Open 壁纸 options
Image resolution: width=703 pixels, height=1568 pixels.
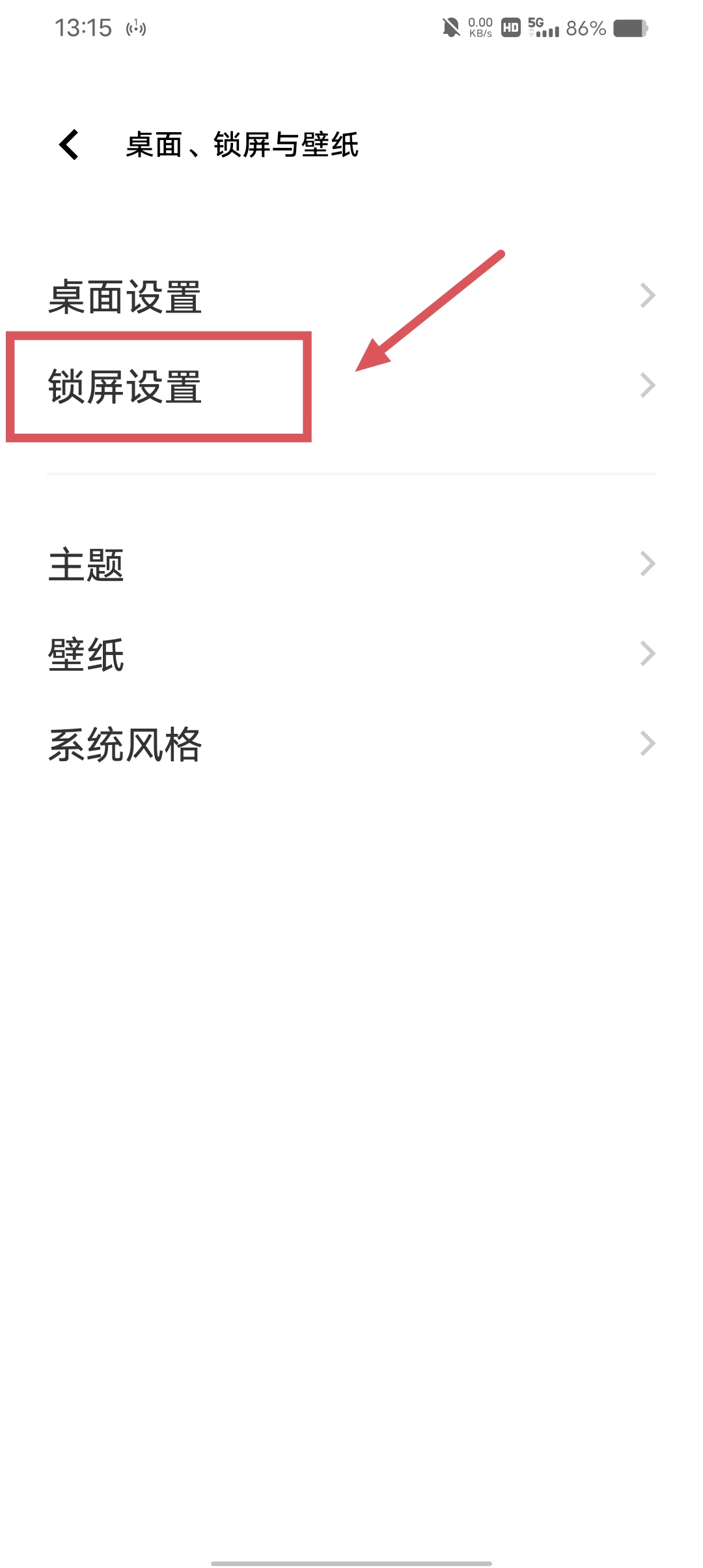pos(351,654)
